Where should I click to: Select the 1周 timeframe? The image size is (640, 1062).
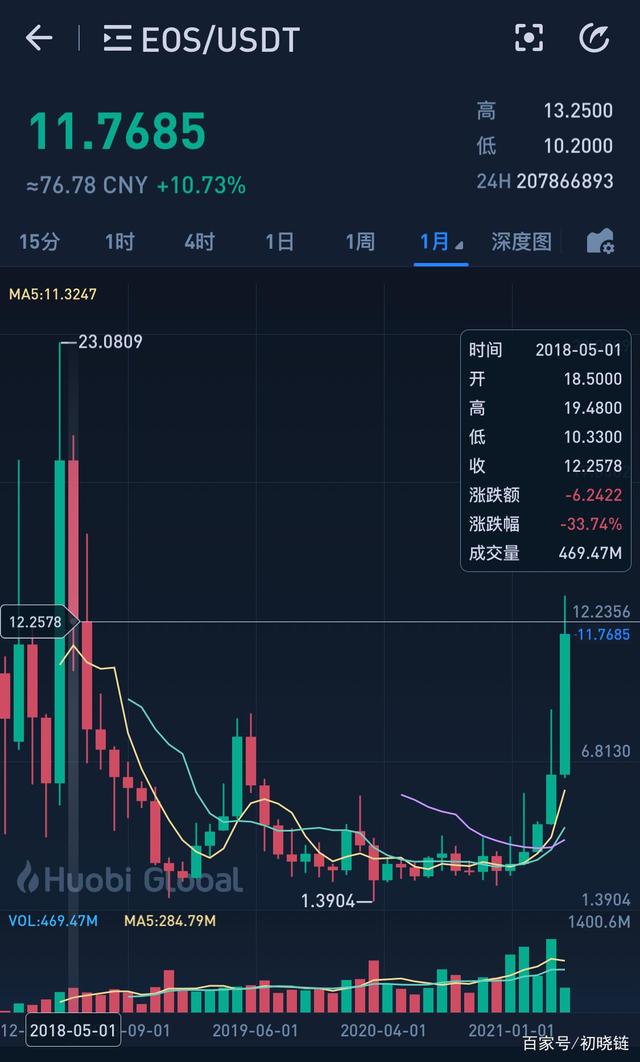click(359, 241)
